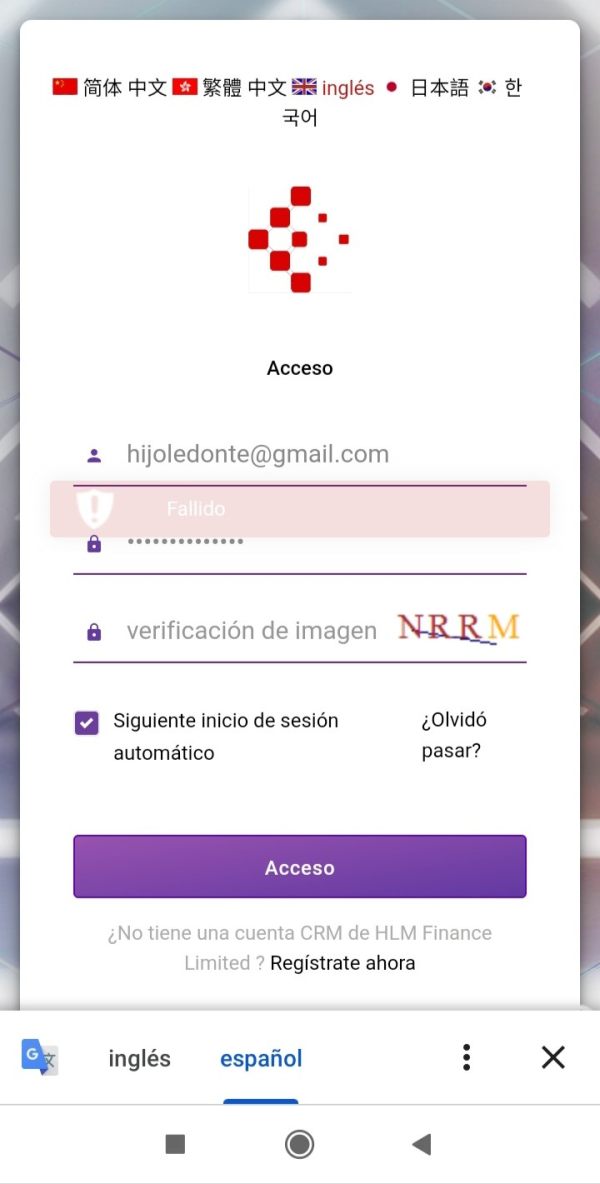This screenshot has width=600, height=1184.
Task: Select the español translation tab
Action: [x=261, y=1059]
